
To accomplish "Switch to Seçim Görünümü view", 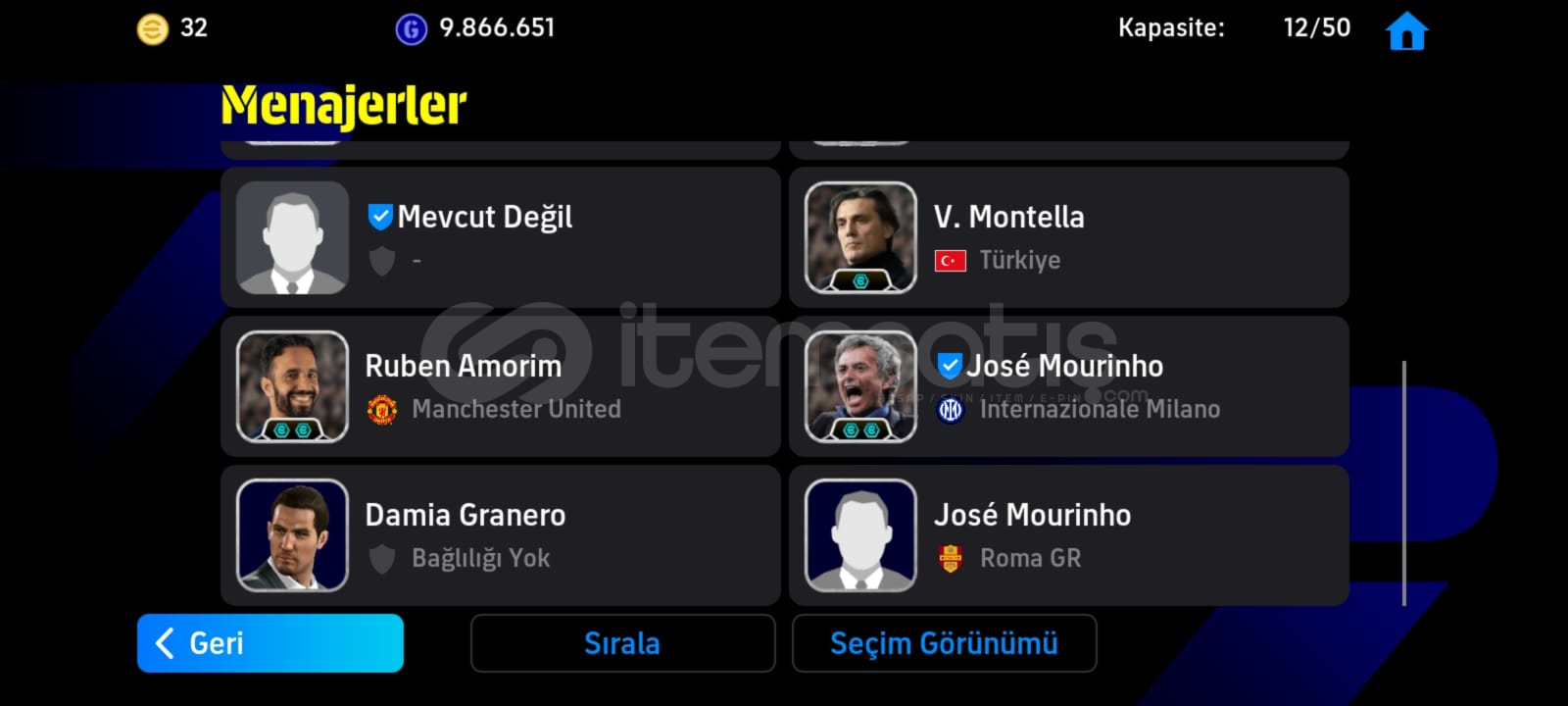I will coord(944,643).
